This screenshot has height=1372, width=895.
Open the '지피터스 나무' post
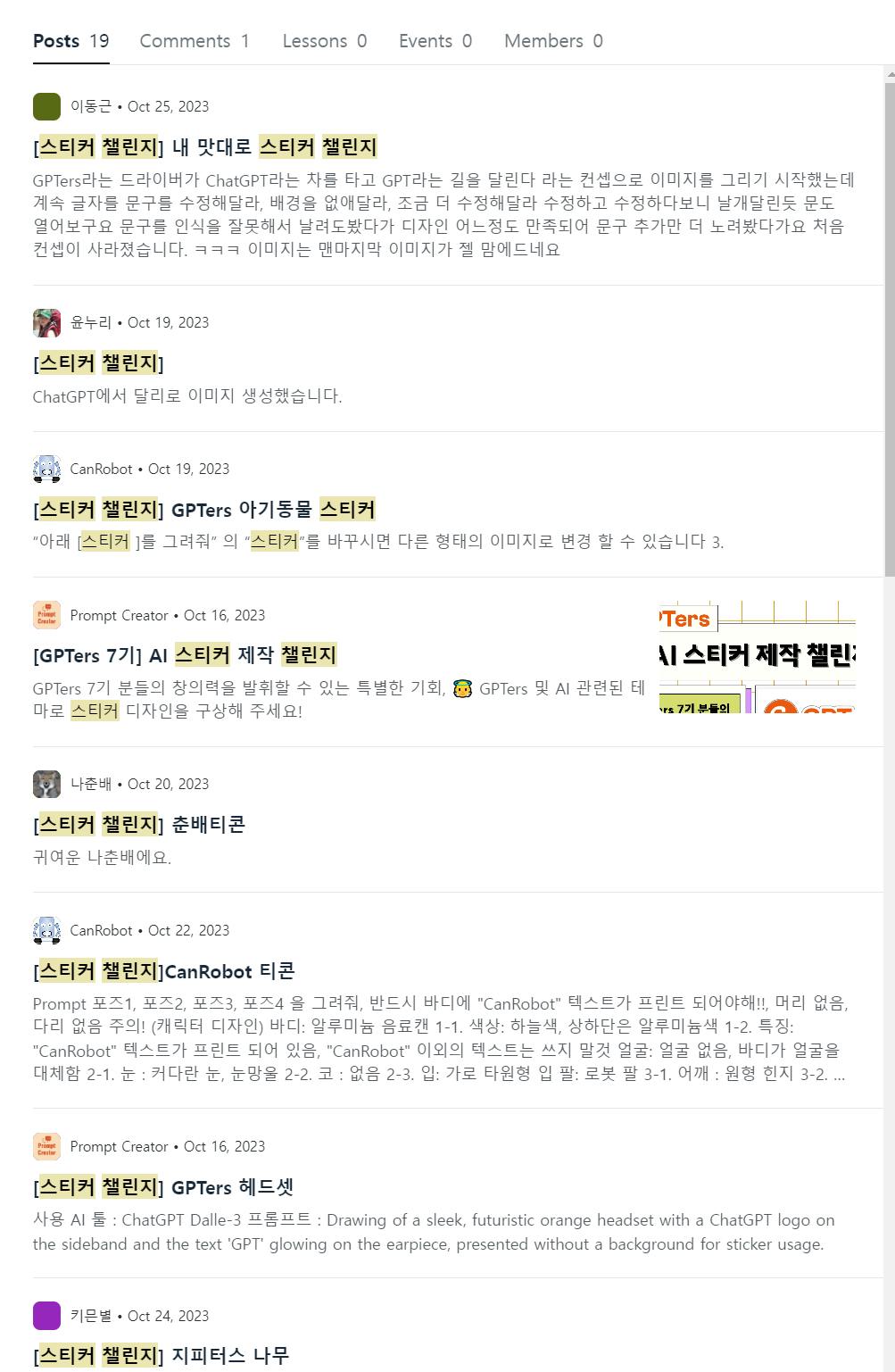pyautogui.click(x=162, y=1355)
